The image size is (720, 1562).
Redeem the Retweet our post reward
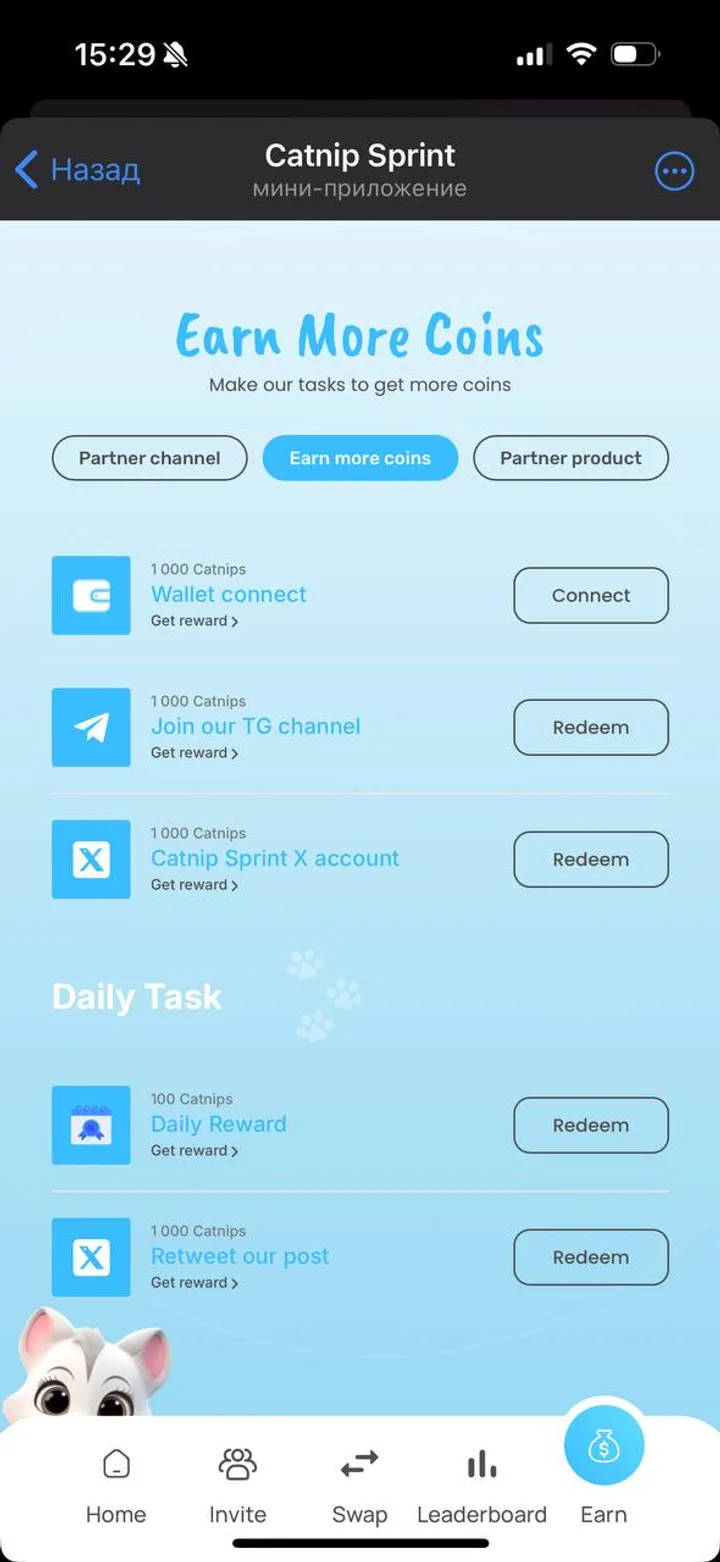pos(590,1257)
